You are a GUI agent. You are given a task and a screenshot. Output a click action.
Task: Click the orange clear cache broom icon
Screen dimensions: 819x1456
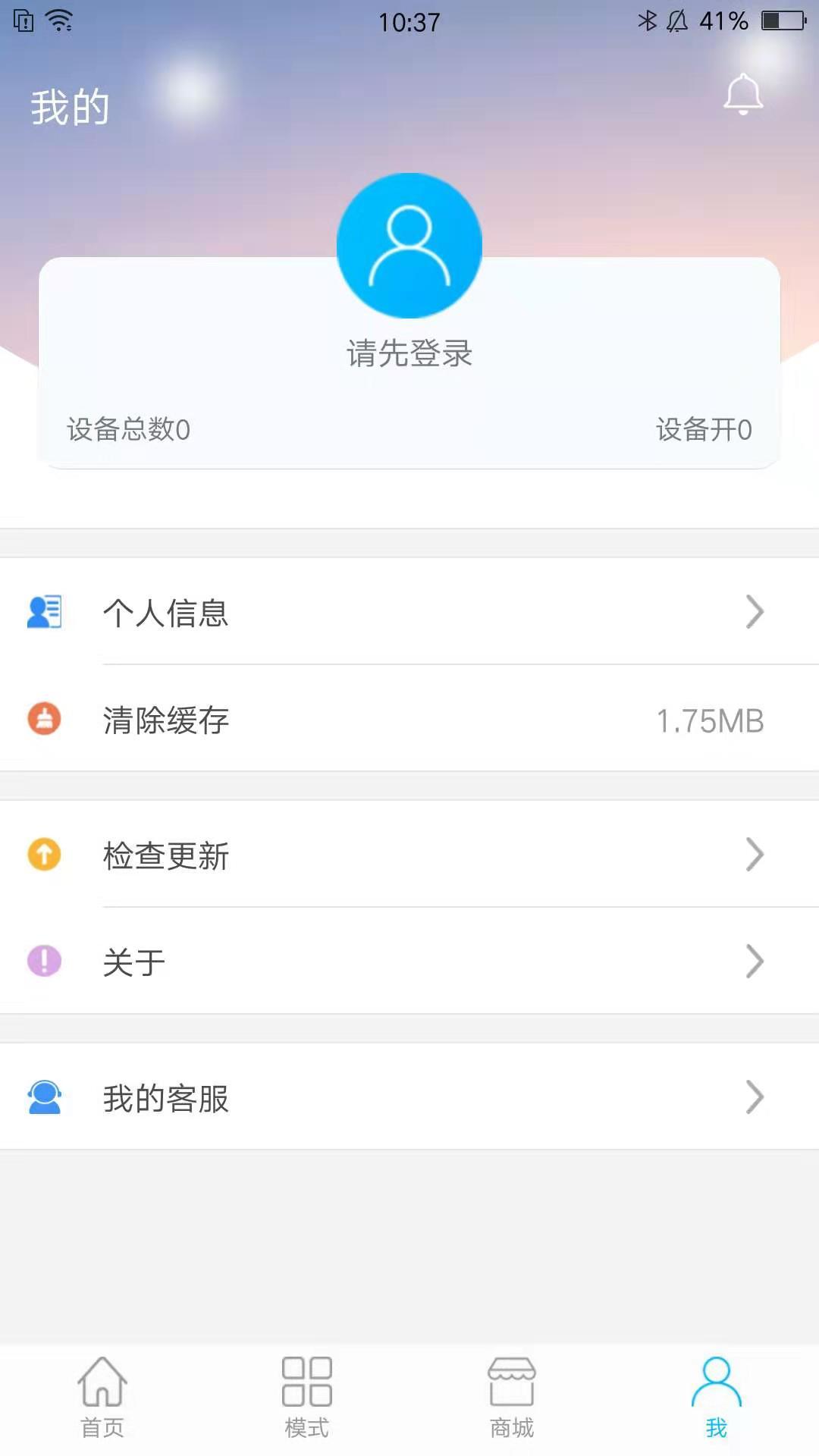tap(45, 720)
